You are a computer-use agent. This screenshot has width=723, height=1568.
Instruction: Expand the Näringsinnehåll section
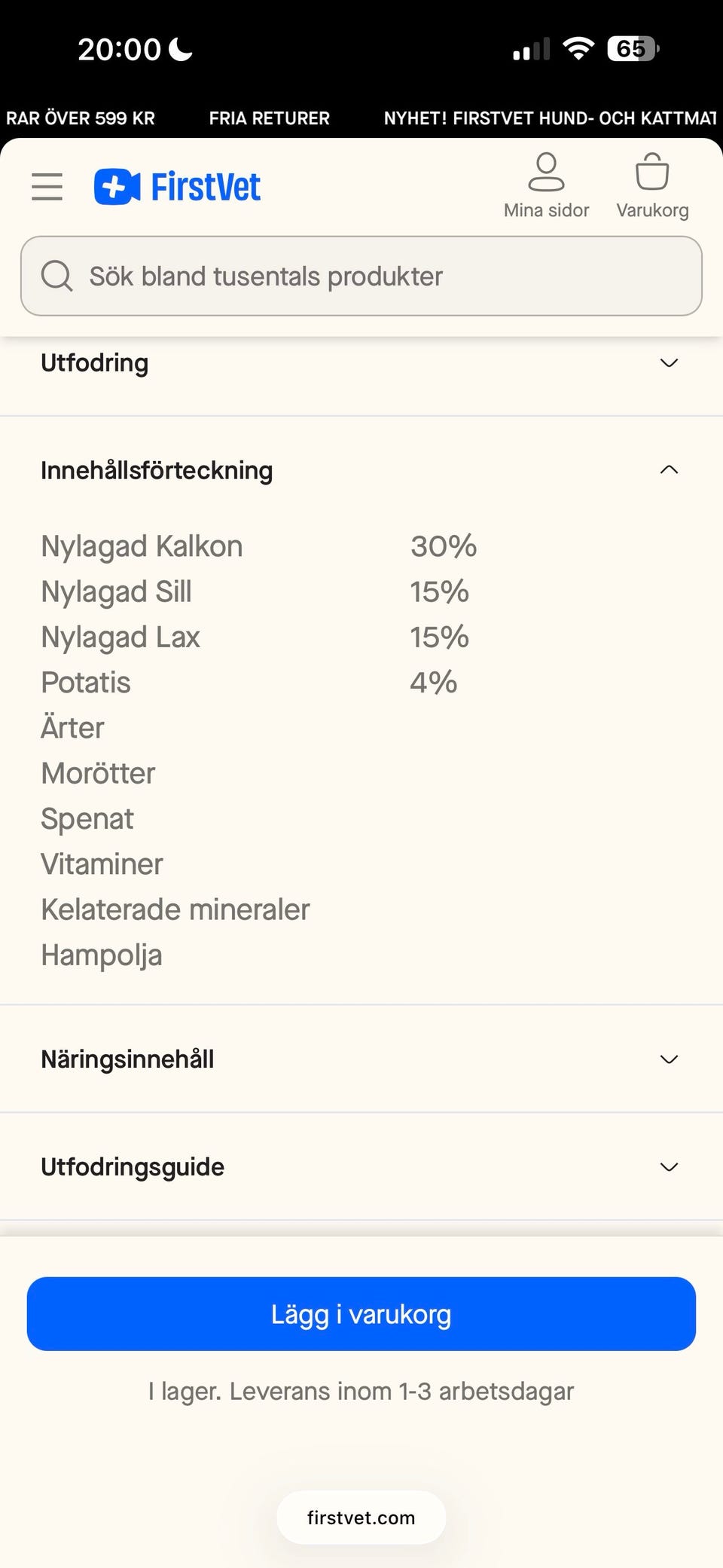(x=361, y=1059)
